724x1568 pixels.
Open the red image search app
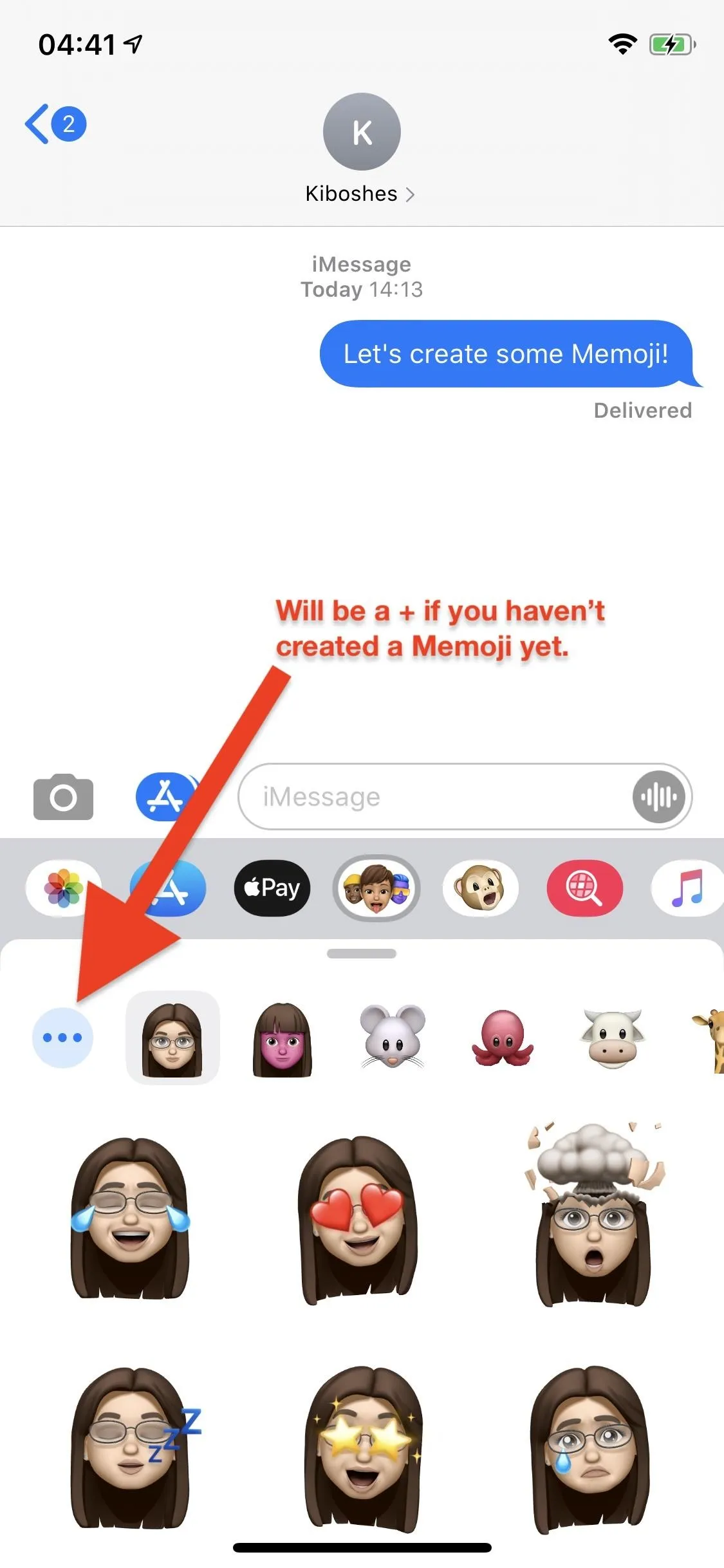(584, 888)
